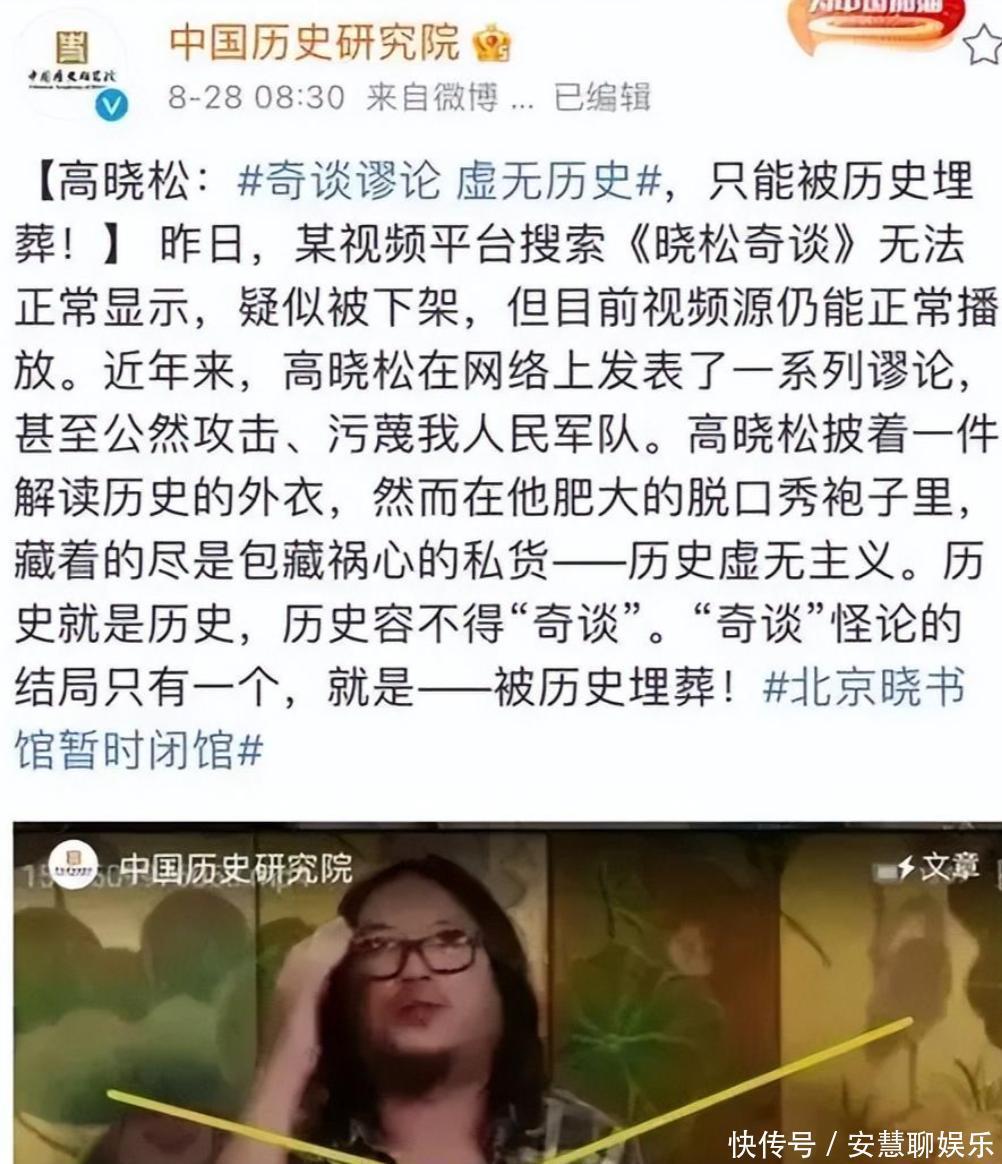Tap the 中国历史研究院 account name
Viewport: 1002px width, 1164px height.
313,43
